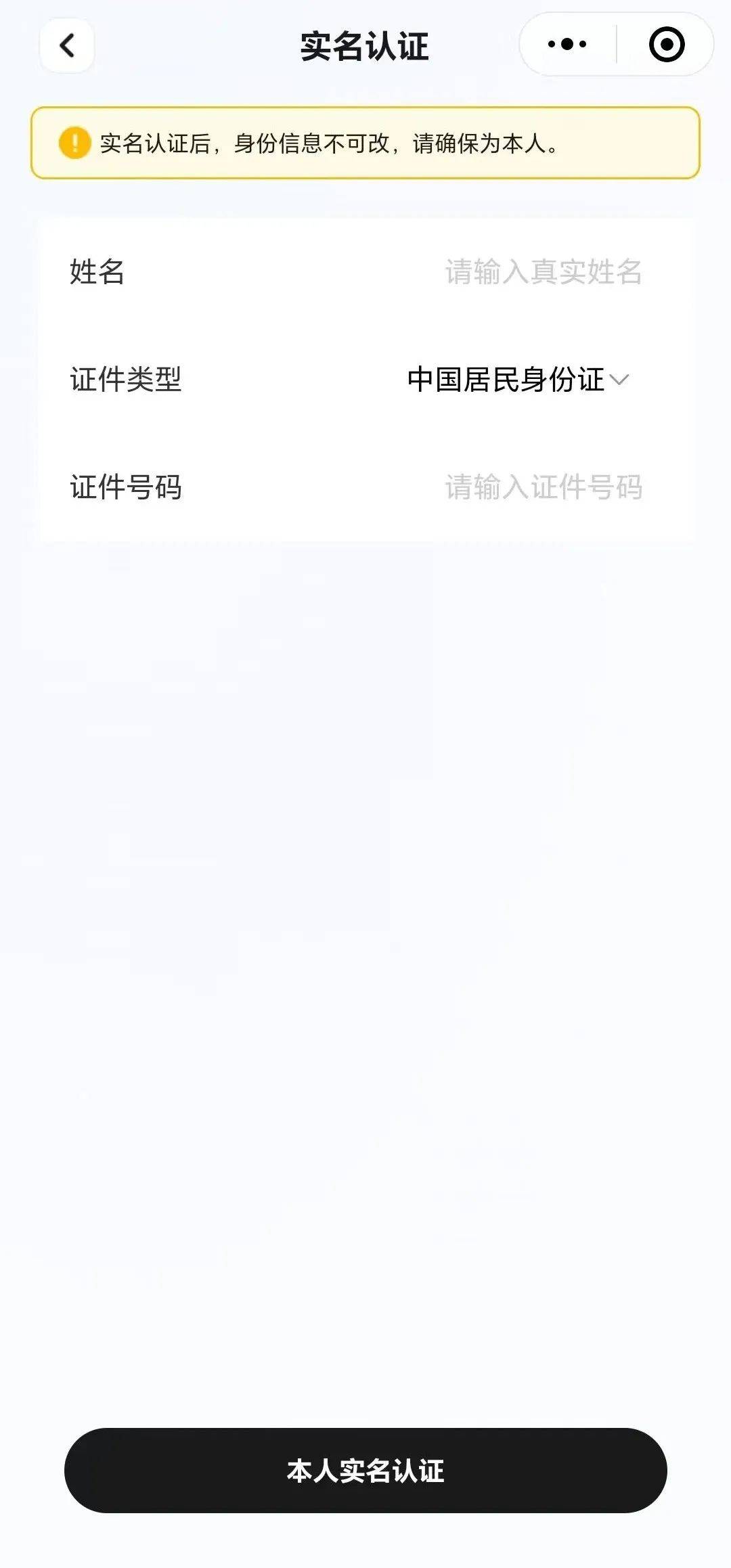Submit with 本人实名认证 button
The width and height of the screenshot is (731, 1568).
point(365,1471)
